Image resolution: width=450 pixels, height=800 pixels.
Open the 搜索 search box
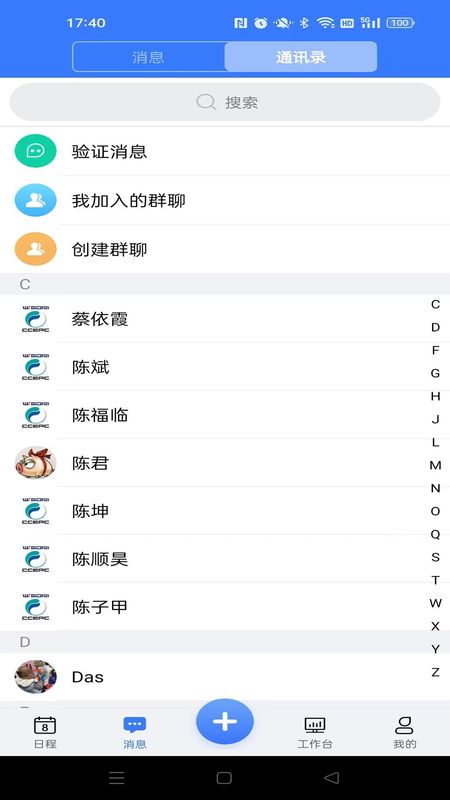(x=225, y=102)
